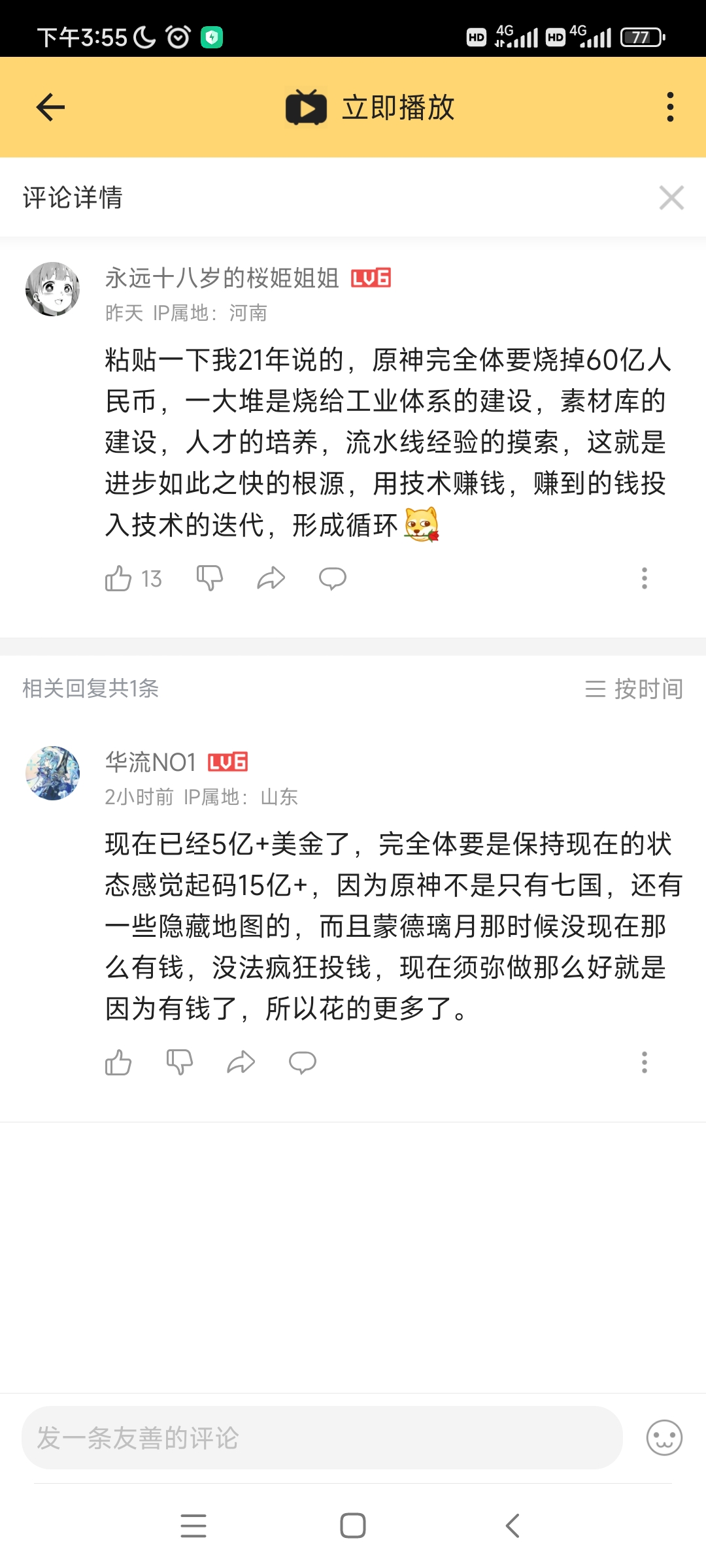This screenshot has height=1568, width=706.
Task: Reply to 永远十八岁的桜姬姐姐's comment
Action: [x=332, y=578]
